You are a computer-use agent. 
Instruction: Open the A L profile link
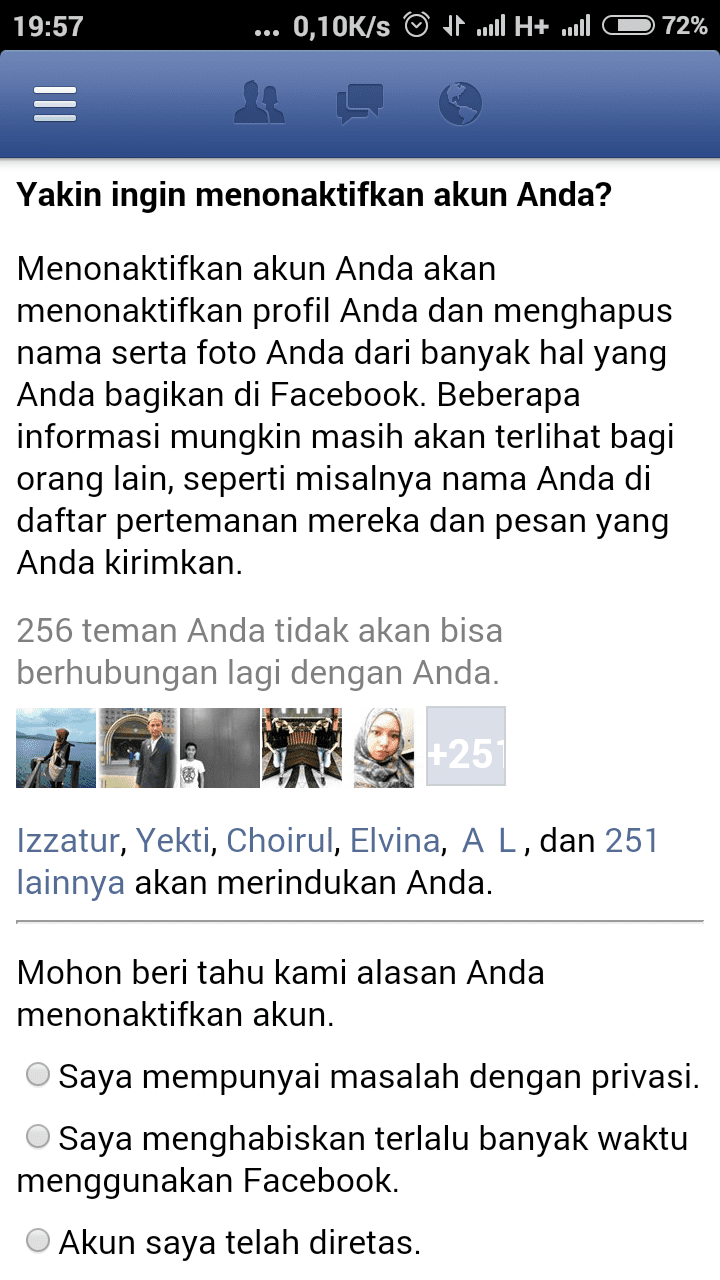[x=489, y=840]
